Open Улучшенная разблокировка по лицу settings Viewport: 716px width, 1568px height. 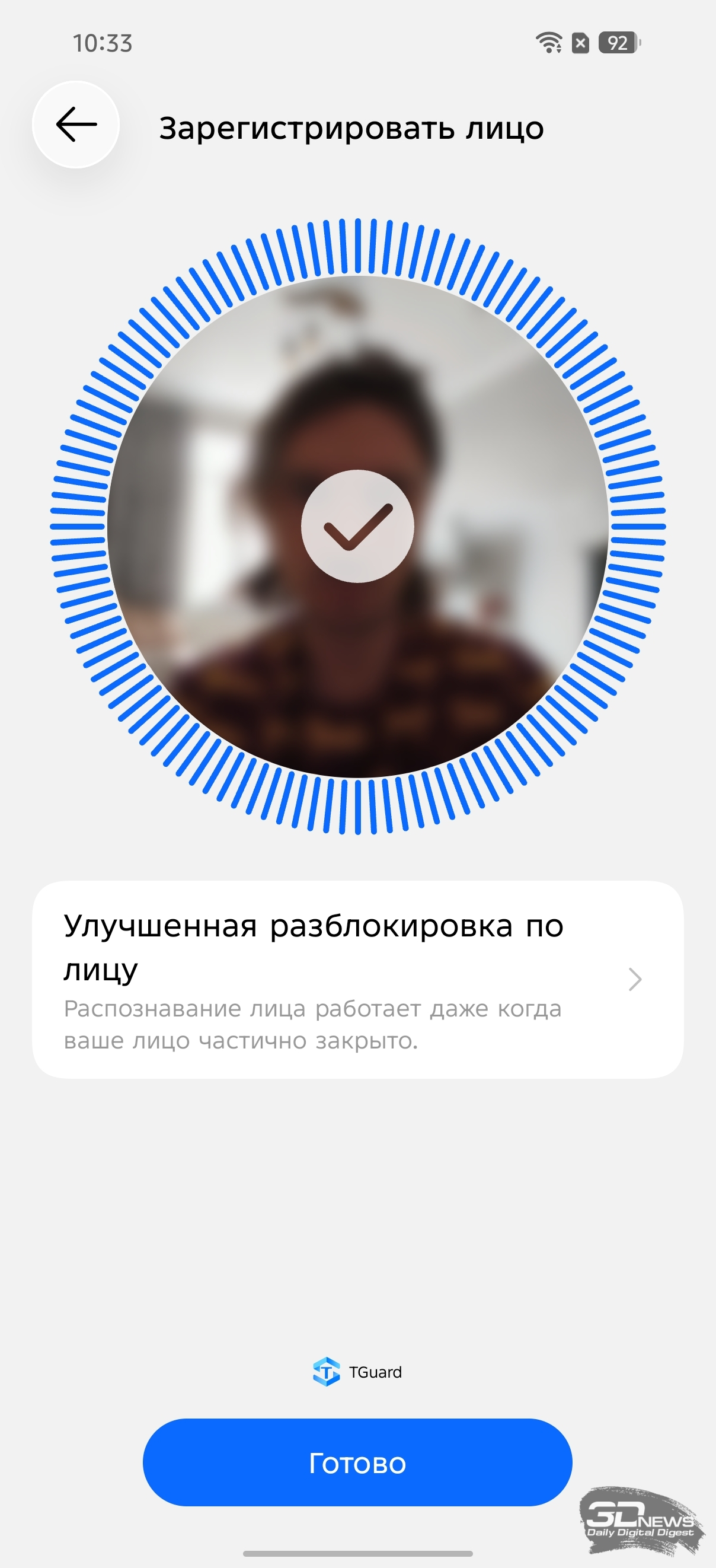(x=357, y=979)
